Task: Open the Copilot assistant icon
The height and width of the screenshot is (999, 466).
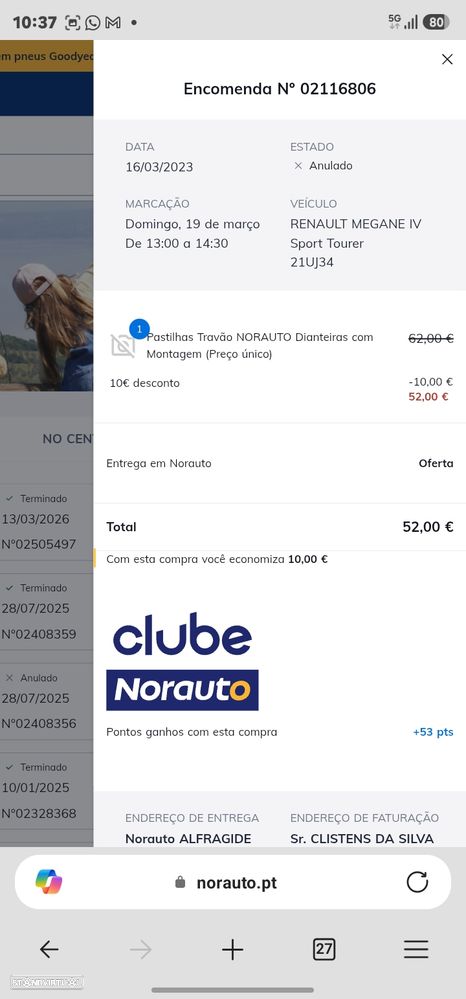Action: point(49,882)
